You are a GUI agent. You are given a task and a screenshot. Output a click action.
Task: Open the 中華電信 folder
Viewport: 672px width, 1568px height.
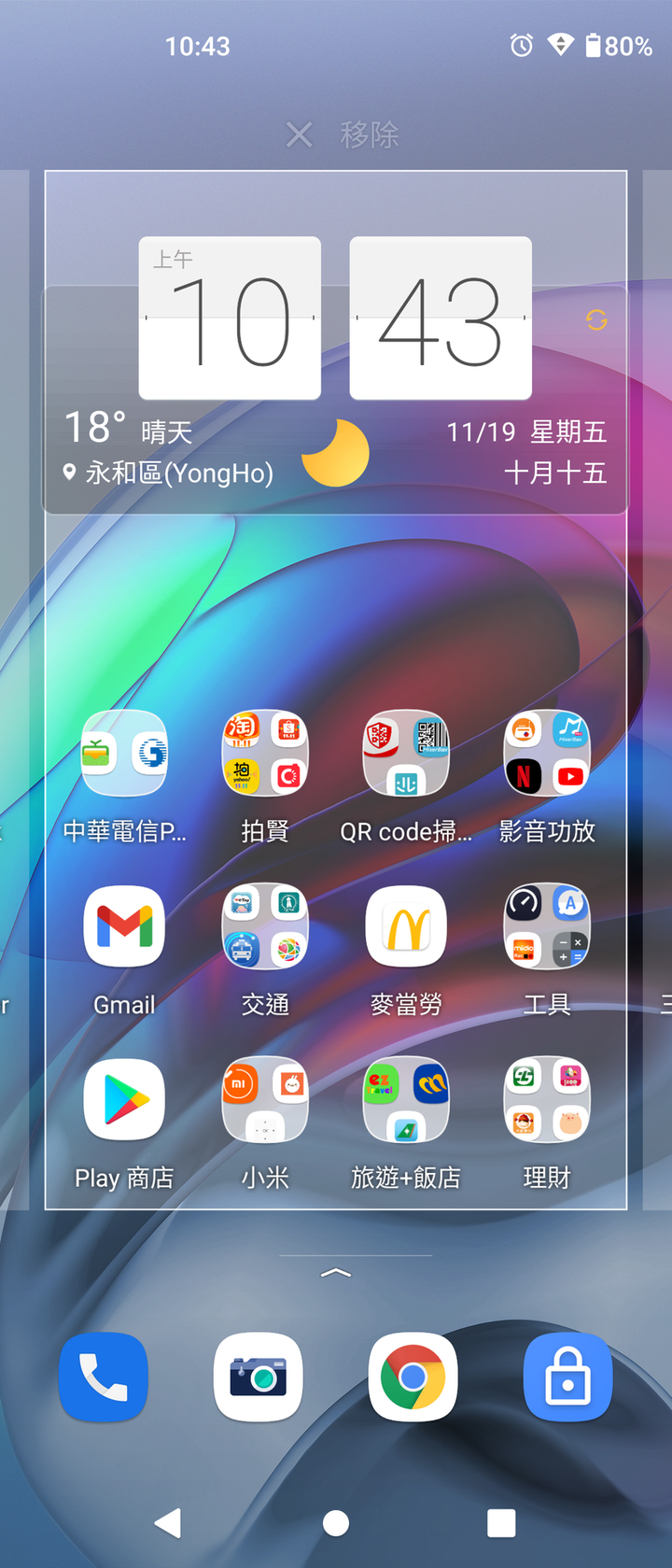(125, 753)
